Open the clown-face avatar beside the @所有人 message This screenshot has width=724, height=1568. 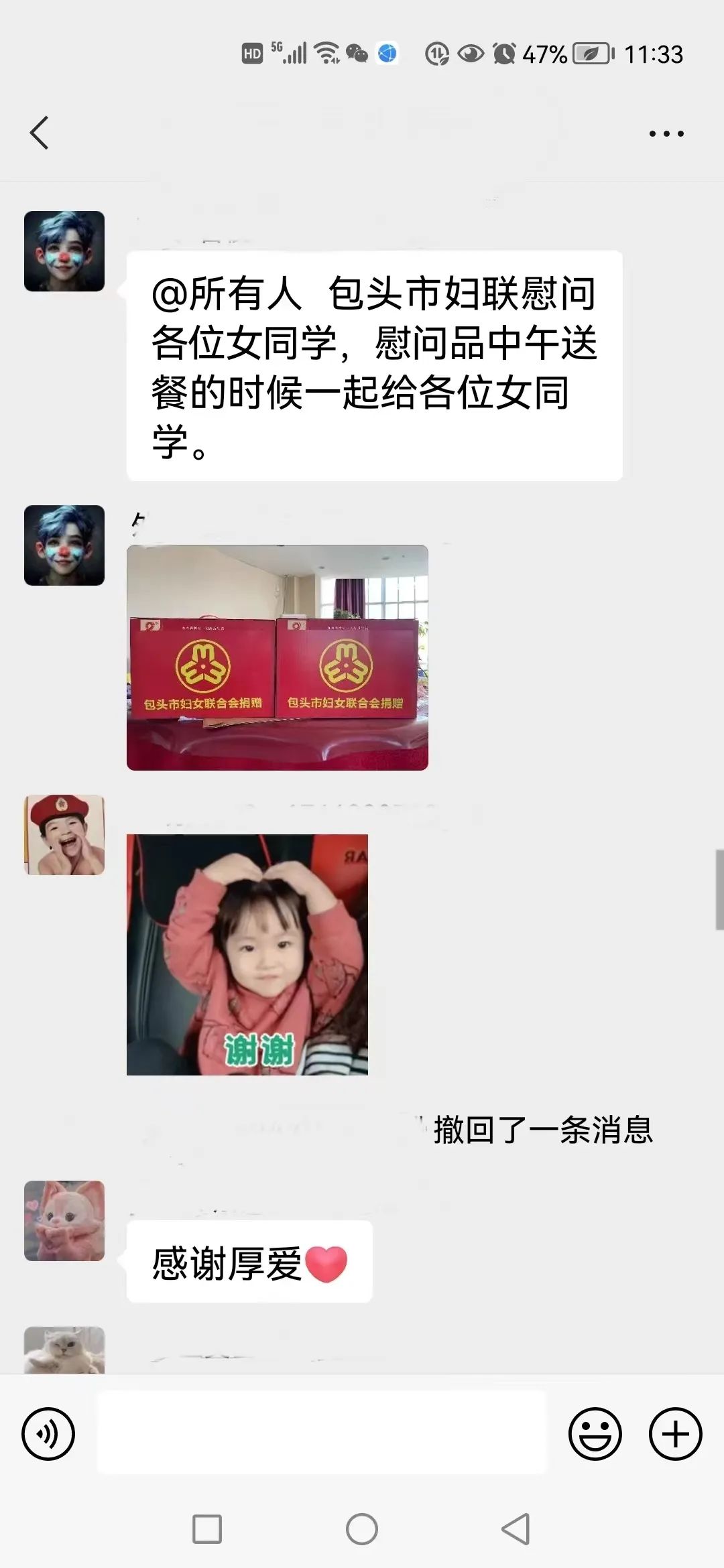(x=64, y=251)
